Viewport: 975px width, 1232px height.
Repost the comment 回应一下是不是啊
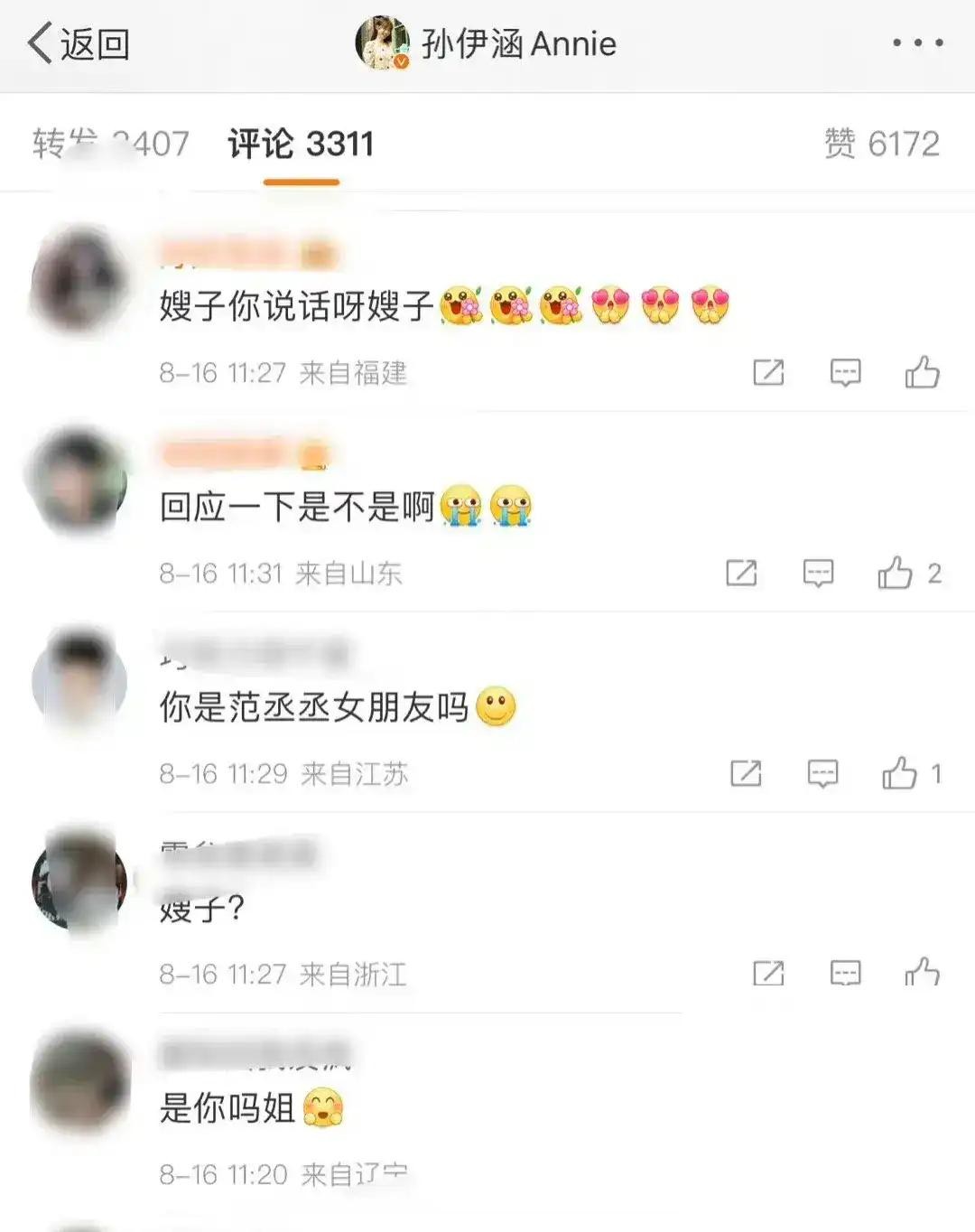(x=741, y=573)
